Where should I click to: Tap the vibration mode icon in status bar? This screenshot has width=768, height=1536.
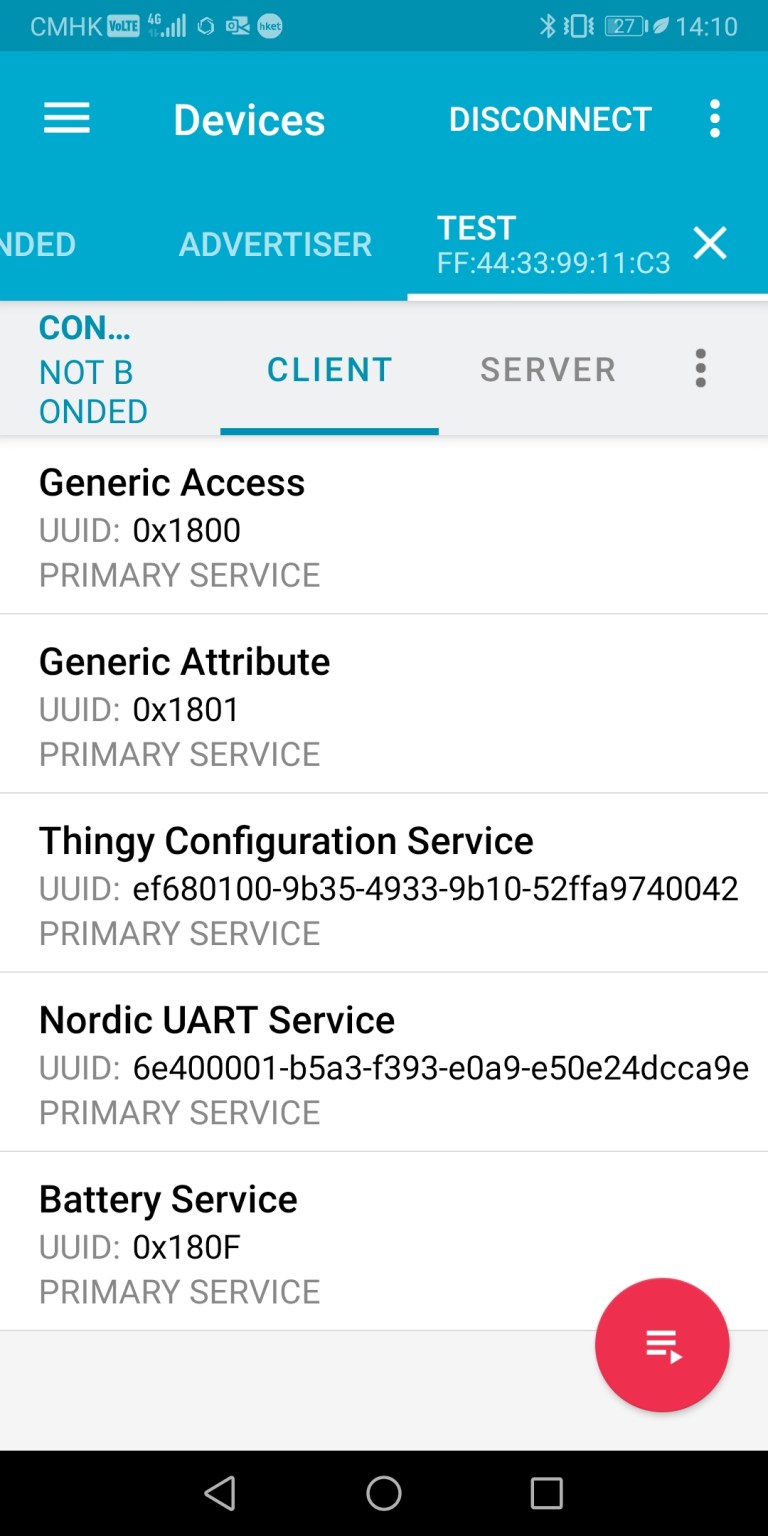pos(577,25)
